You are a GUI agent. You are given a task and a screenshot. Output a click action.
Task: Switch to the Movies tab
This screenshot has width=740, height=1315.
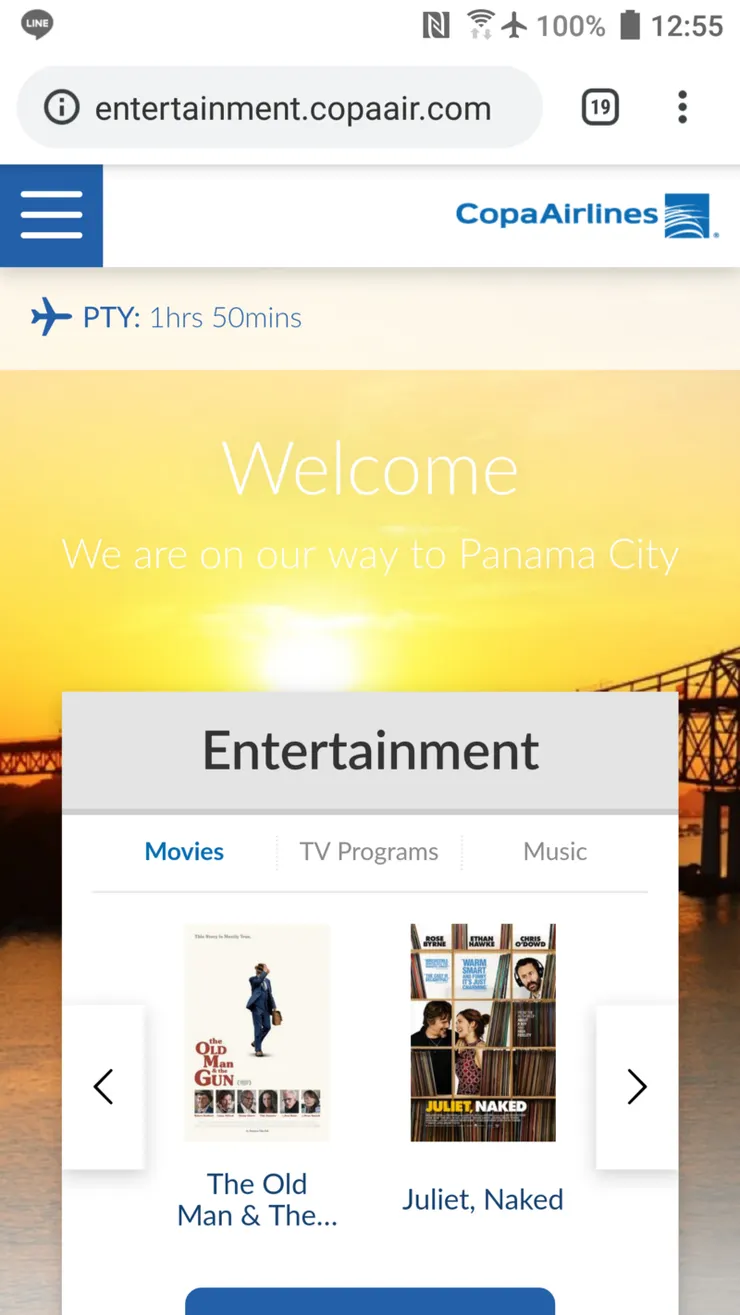pyautogui.click(x=184, y=852)
